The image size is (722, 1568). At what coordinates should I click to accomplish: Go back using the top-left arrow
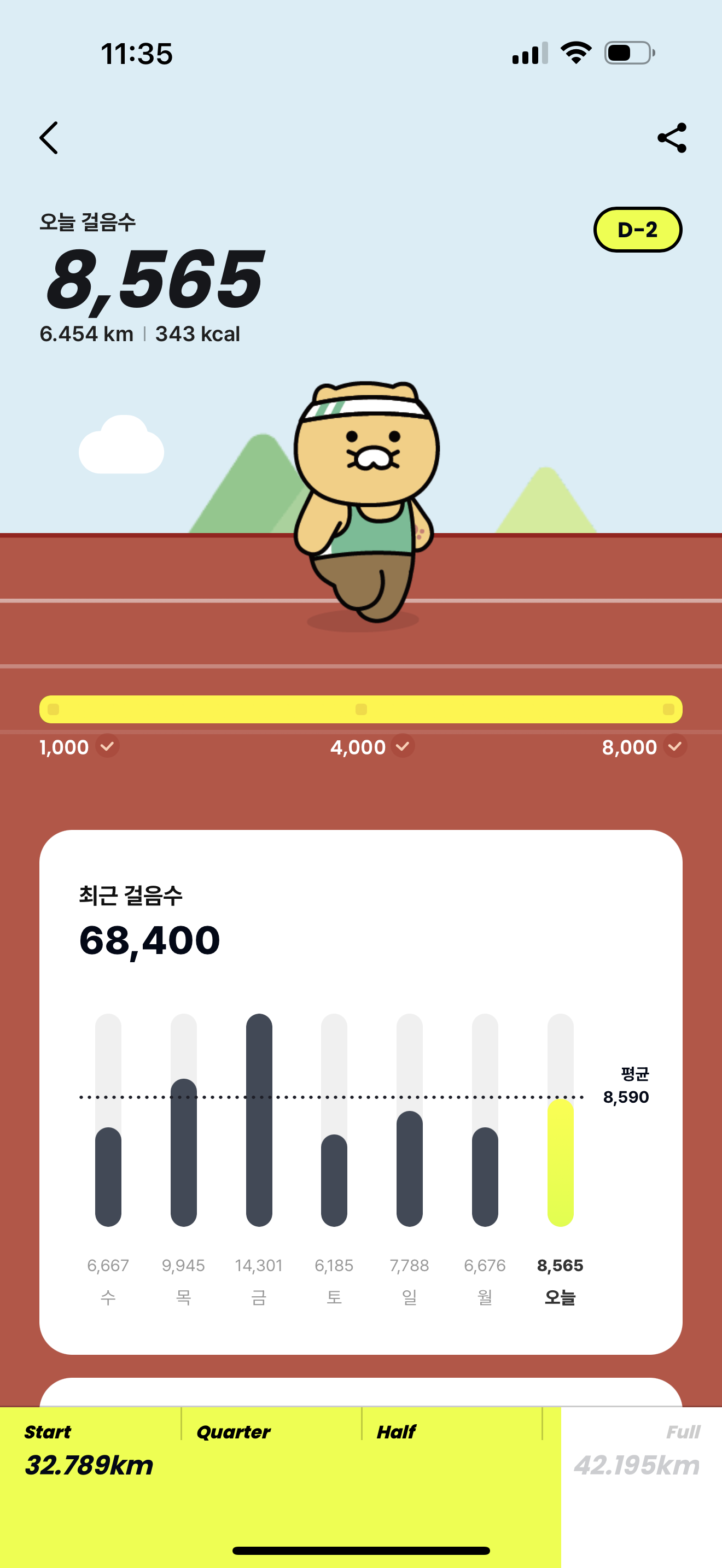click(x=49, y=138)
